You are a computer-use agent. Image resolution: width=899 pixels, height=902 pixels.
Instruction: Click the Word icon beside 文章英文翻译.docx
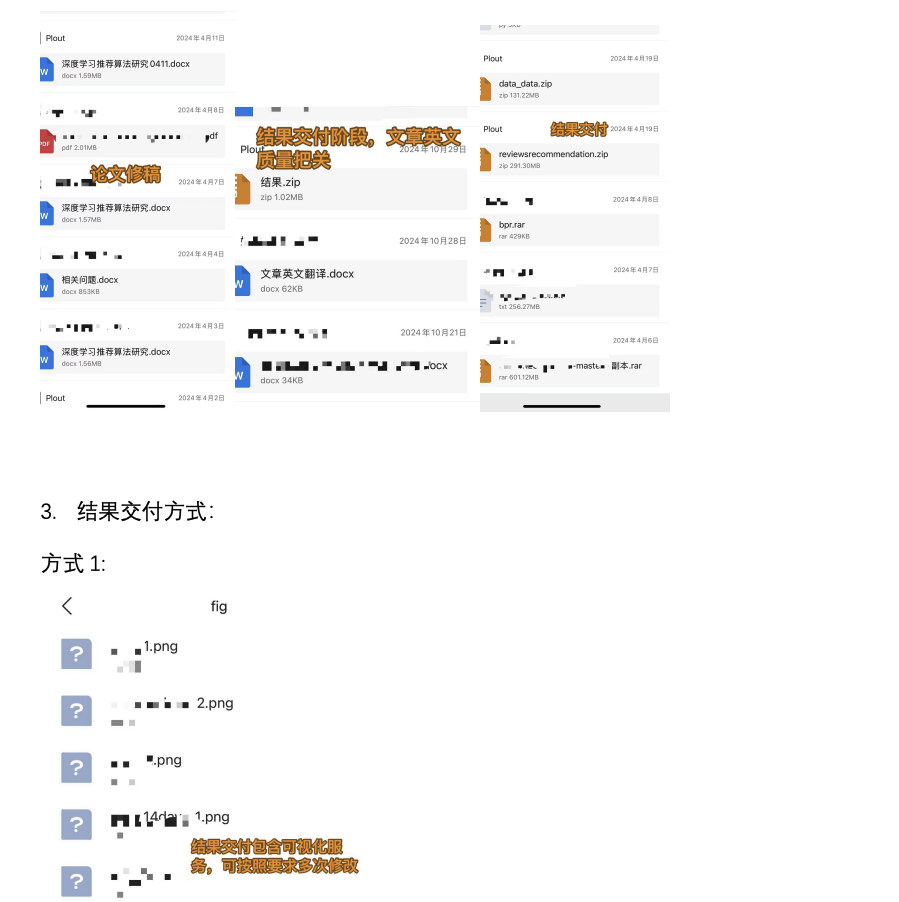tap(241, 281)
